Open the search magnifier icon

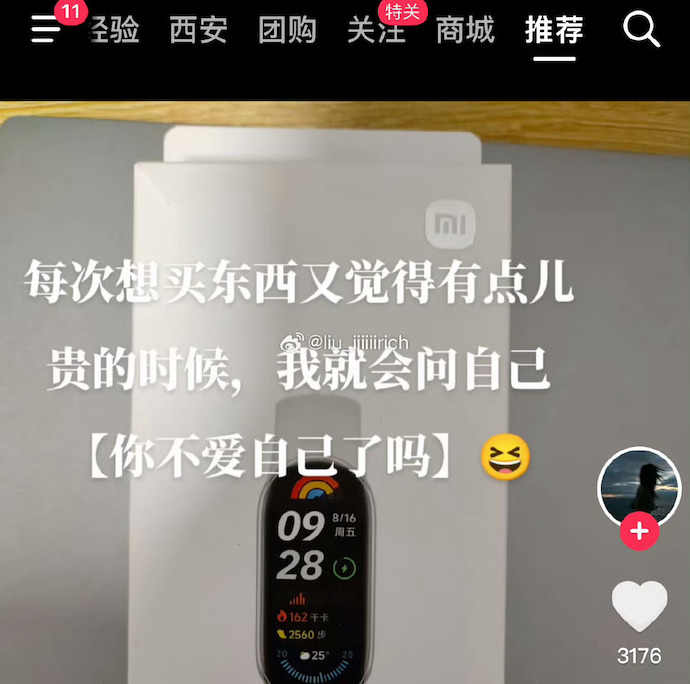[x=641, y=30]
